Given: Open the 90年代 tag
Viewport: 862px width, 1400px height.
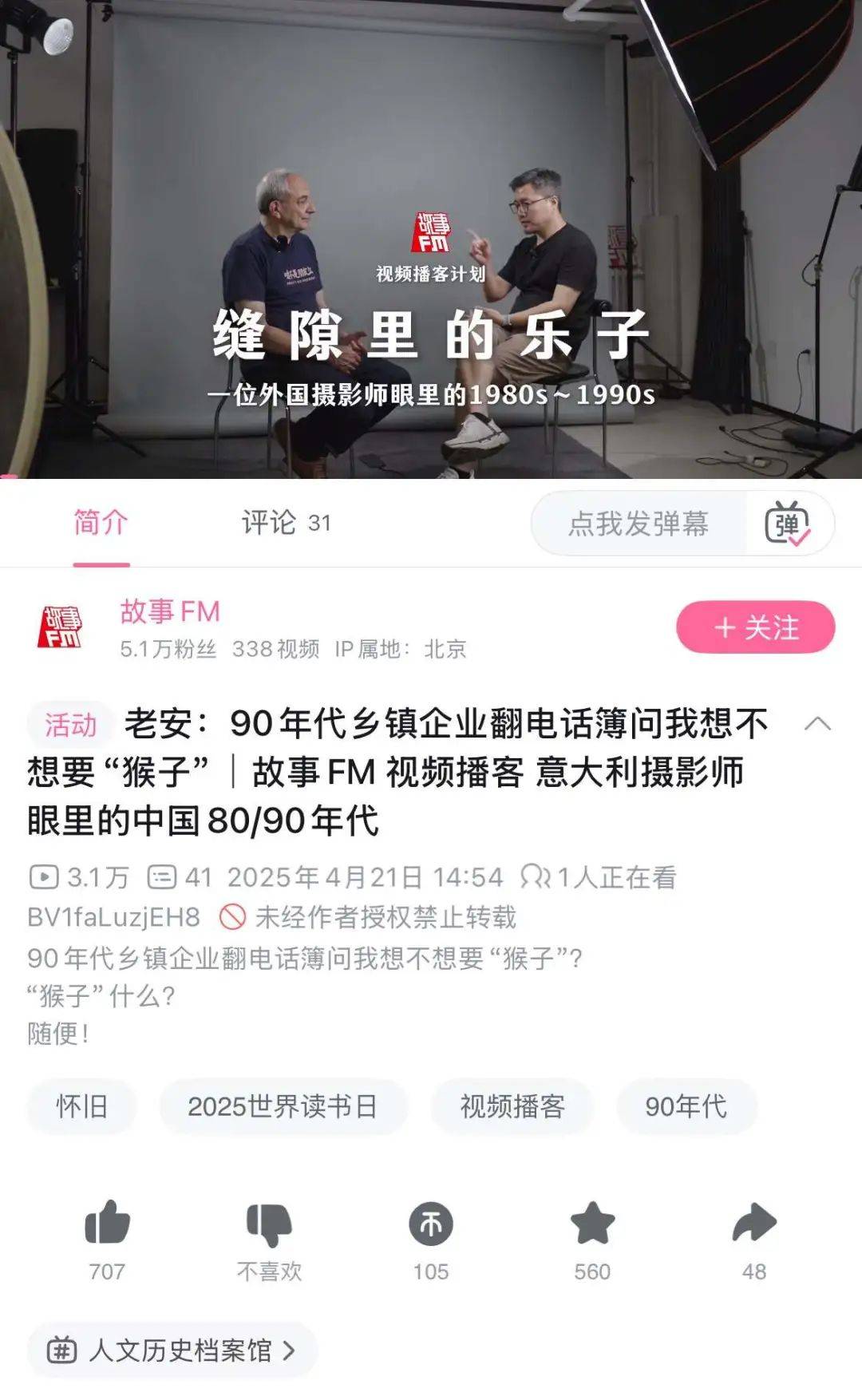Looking at the screenshot, I should pyautogui.click(x=686, y=1106).
